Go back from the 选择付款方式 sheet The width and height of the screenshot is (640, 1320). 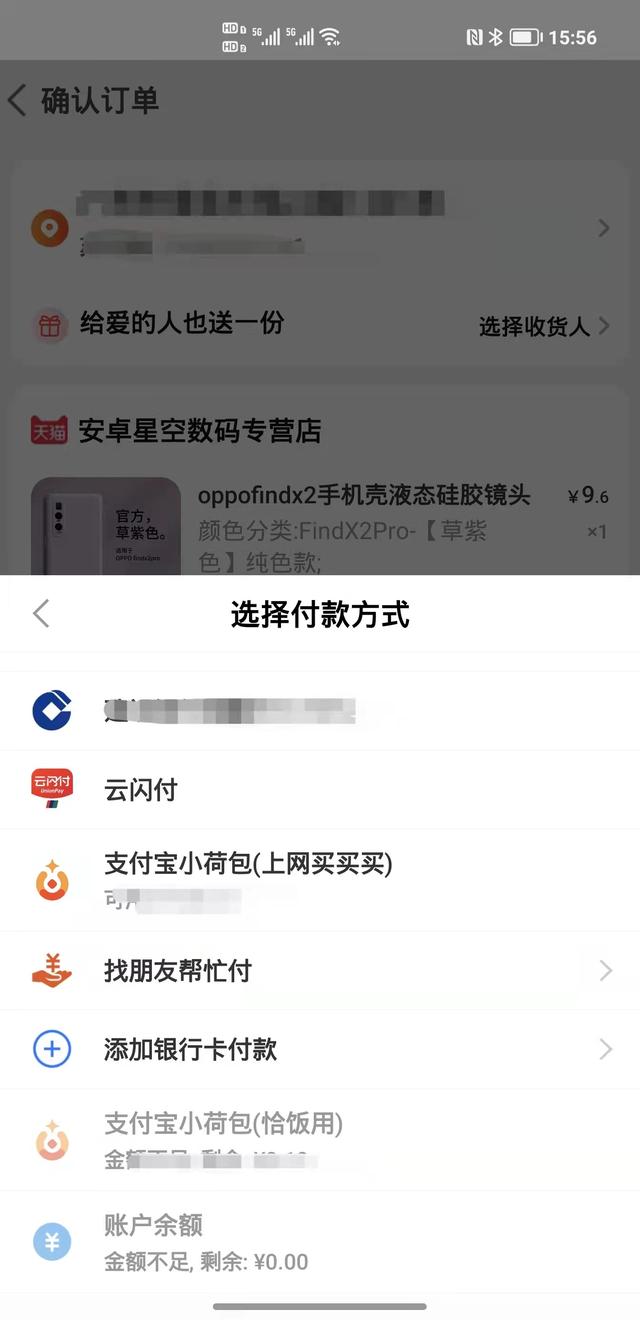click(41, 613)
